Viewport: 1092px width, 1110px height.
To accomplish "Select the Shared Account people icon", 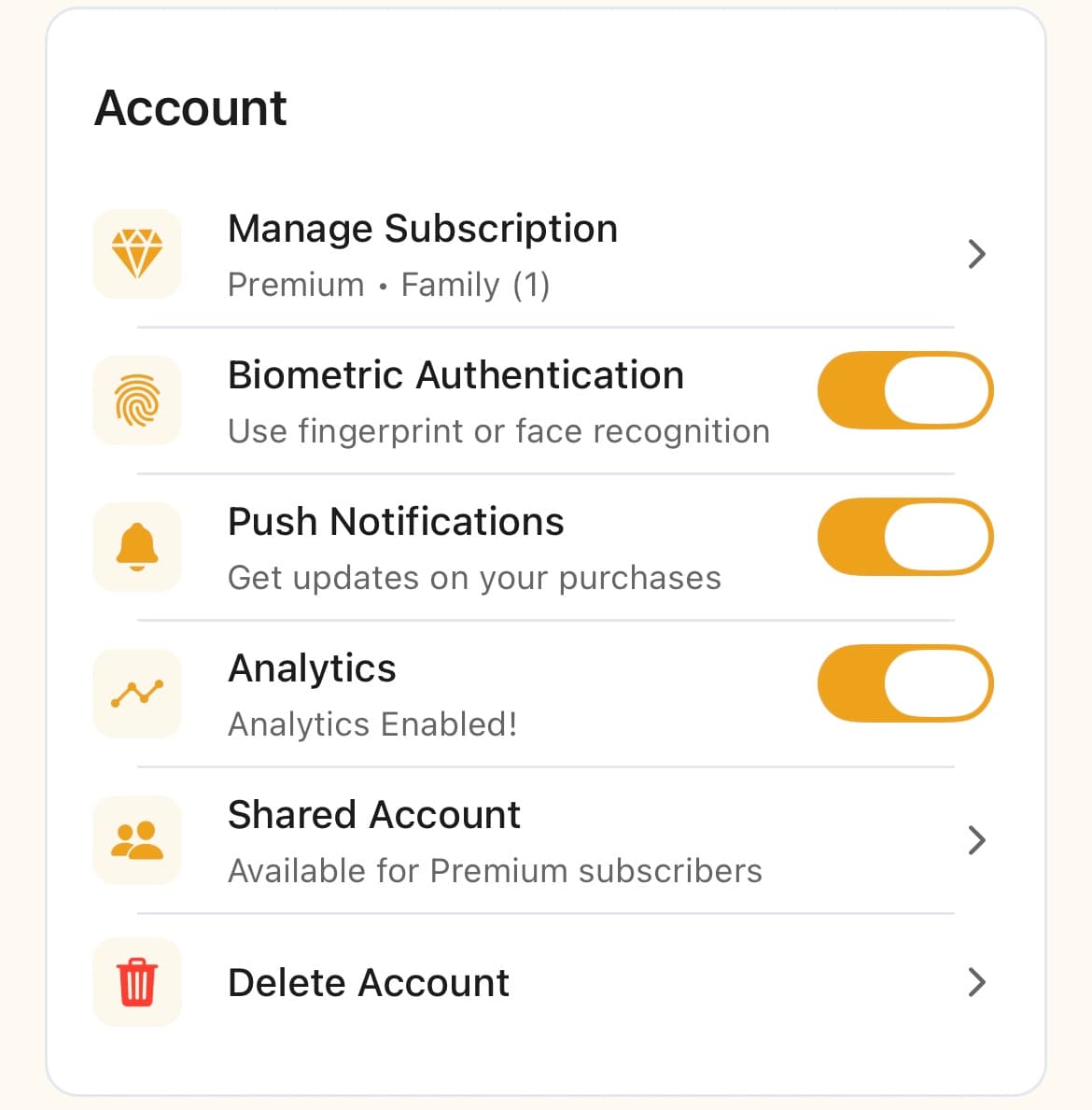I will [136, 840].
